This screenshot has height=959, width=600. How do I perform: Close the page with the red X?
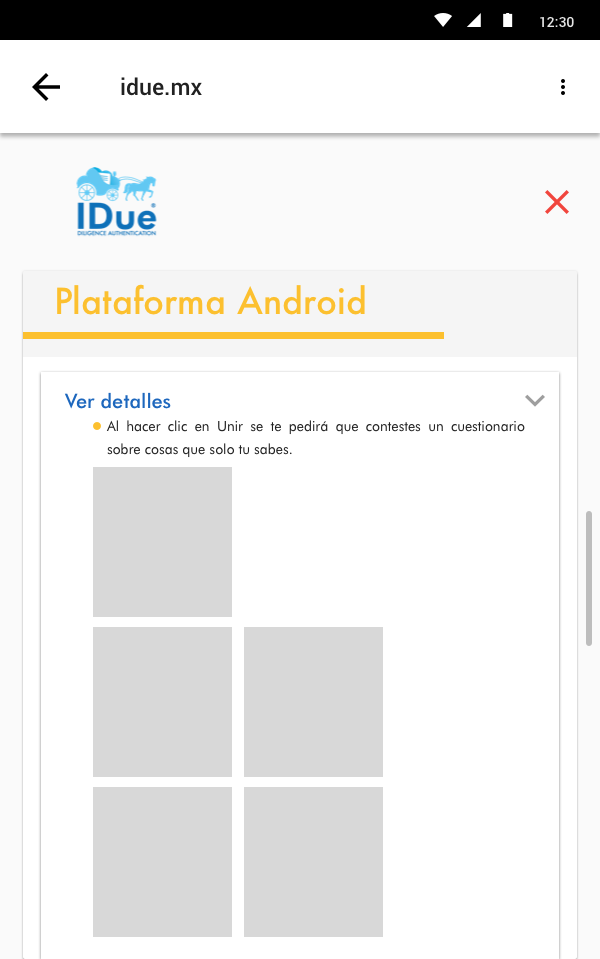coord(557,202)
